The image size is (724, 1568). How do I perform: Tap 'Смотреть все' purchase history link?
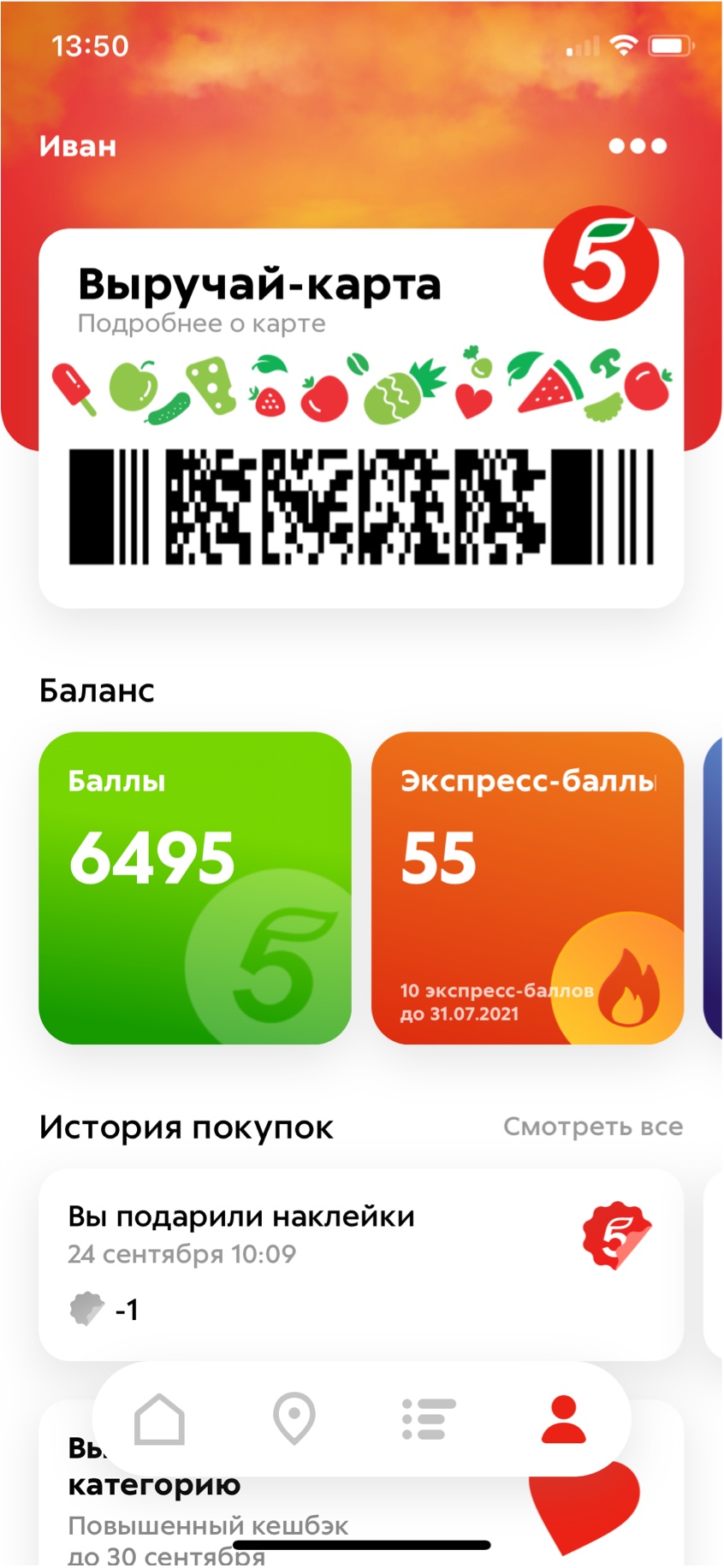pos(592,1127)
